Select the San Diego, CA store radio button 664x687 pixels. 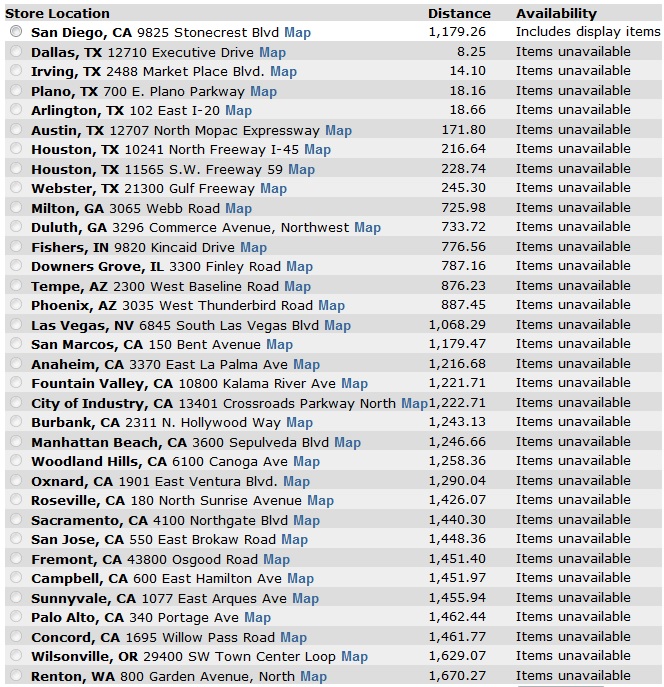coord(16,32)
